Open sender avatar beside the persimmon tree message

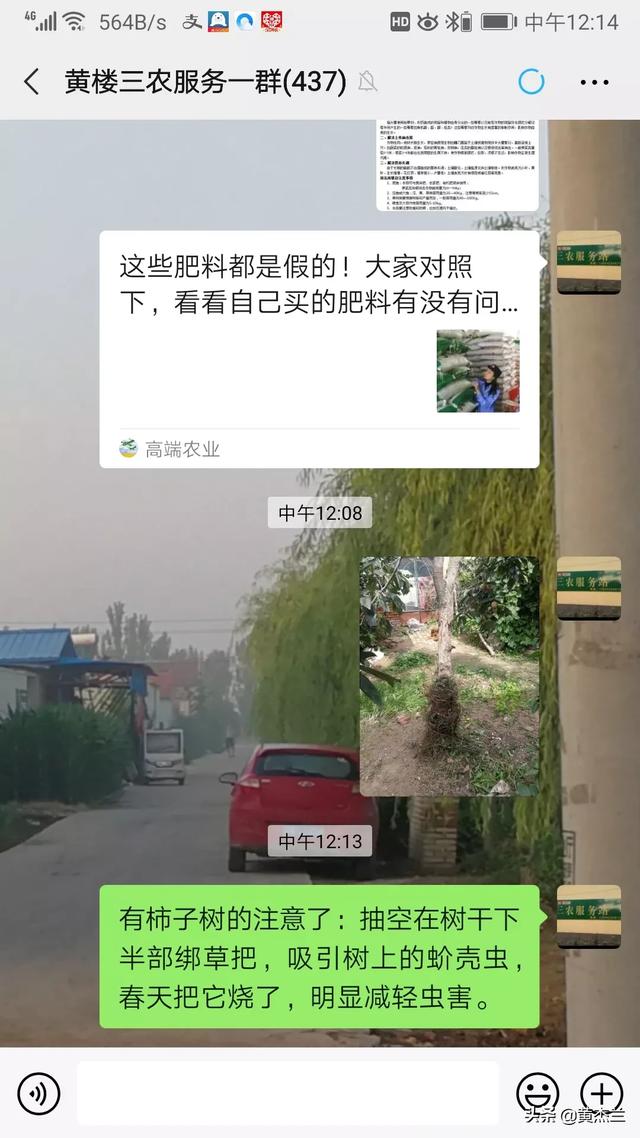(588, 916)
